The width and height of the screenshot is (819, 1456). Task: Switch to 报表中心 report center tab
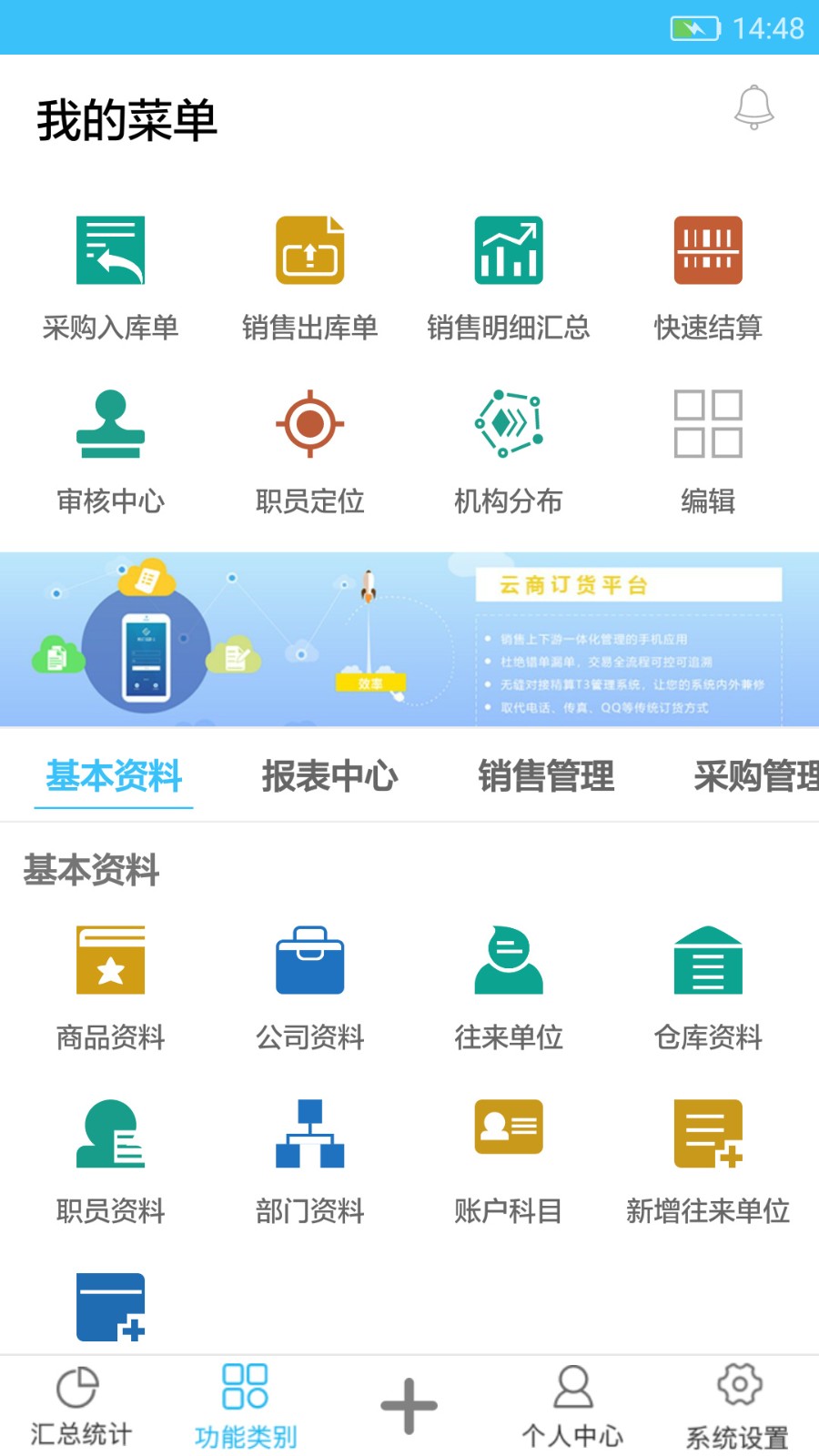coord(330,778)
